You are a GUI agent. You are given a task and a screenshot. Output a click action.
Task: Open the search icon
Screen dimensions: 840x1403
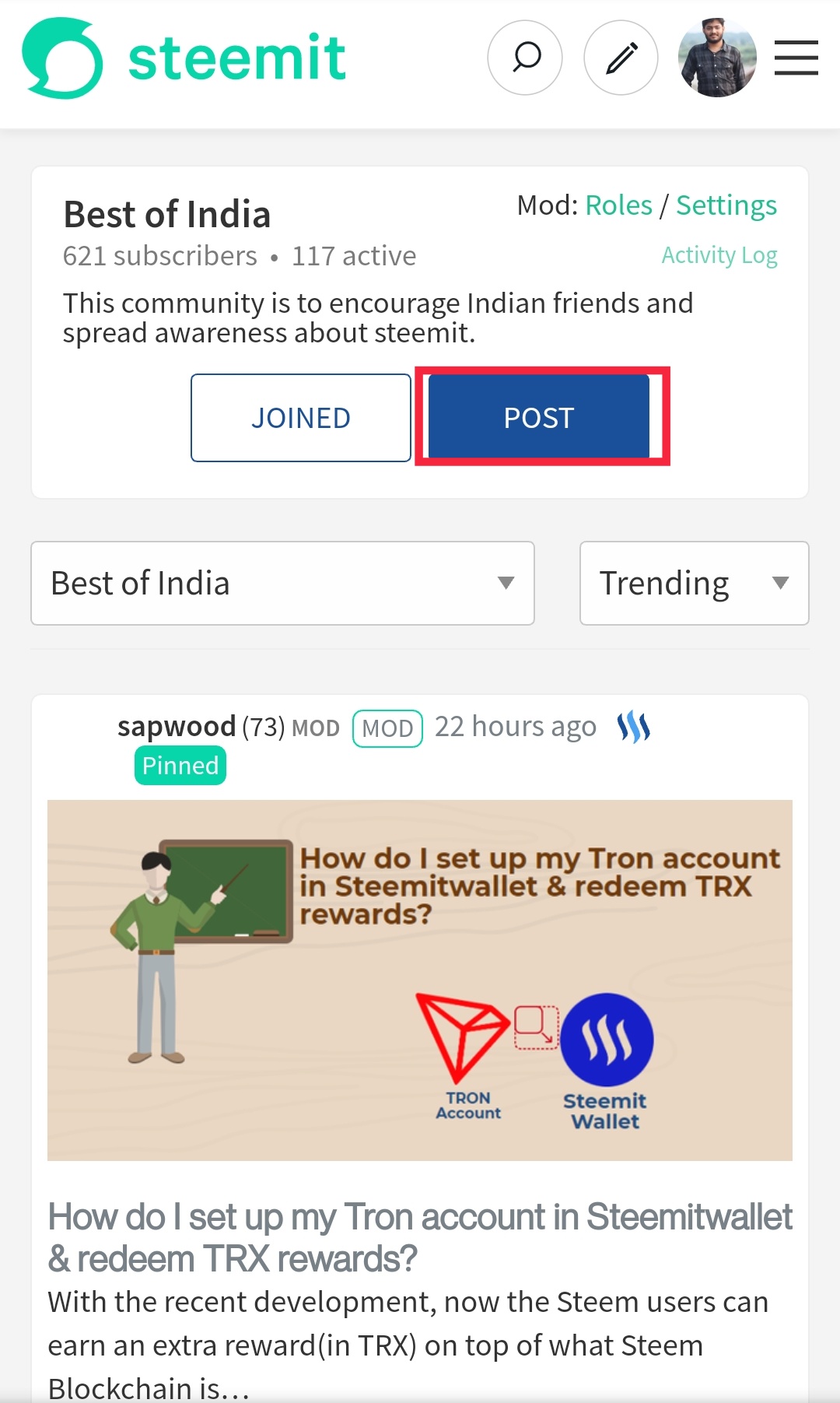pyautogui.click(x=525, y=58)
